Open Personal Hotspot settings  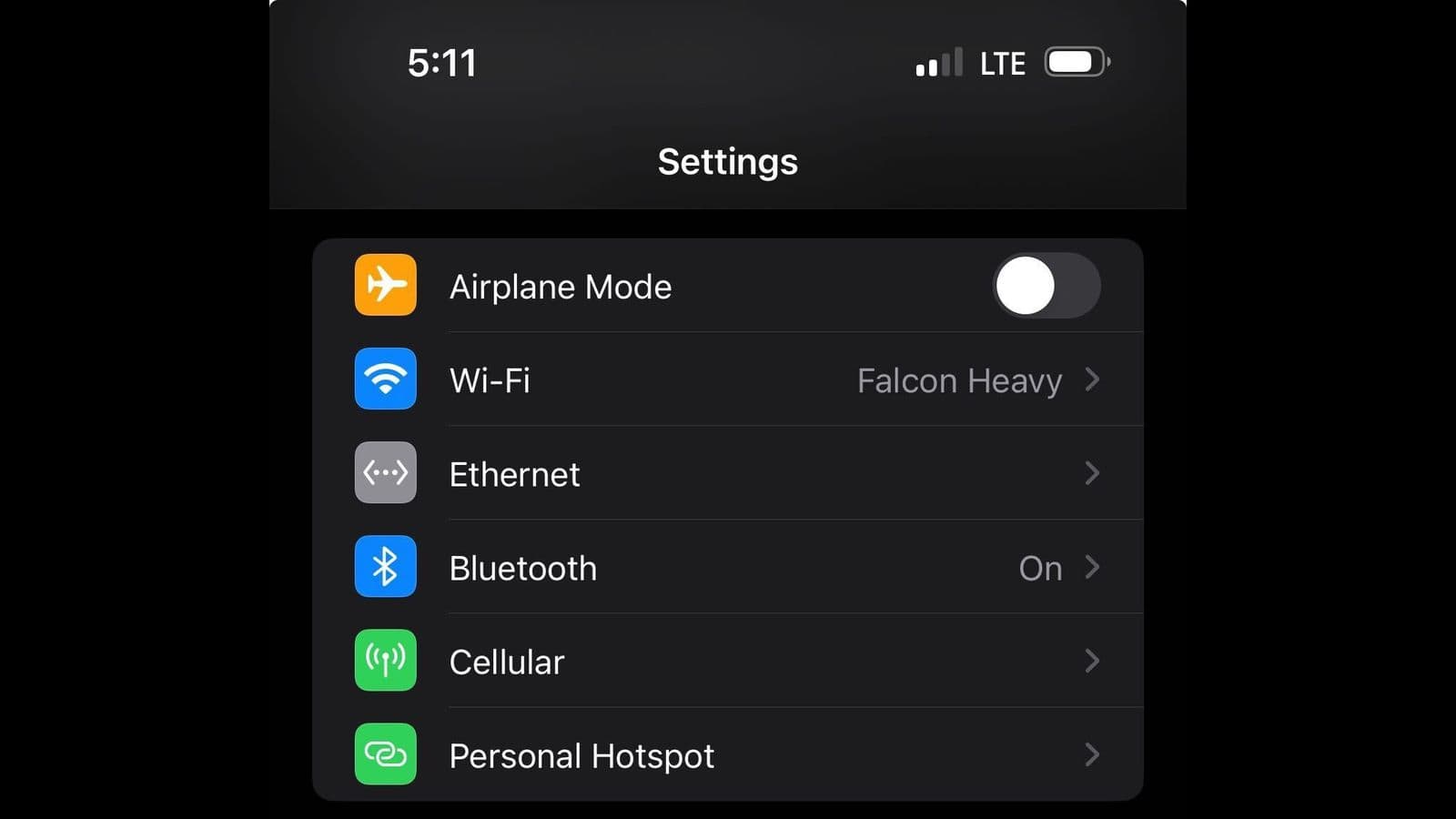tap(728, 755)
